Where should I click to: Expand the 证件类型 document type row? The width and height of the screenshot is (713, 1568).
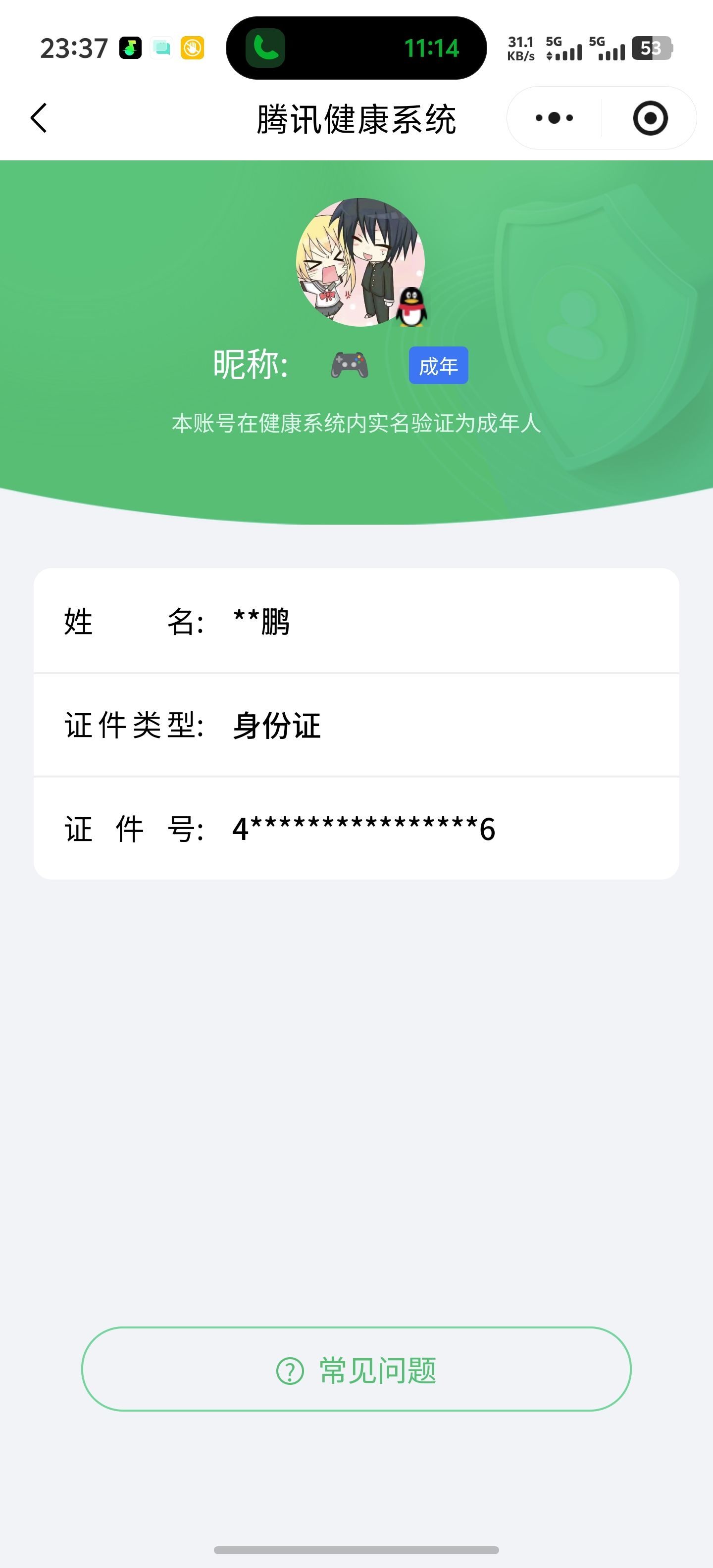click(356, 725)
